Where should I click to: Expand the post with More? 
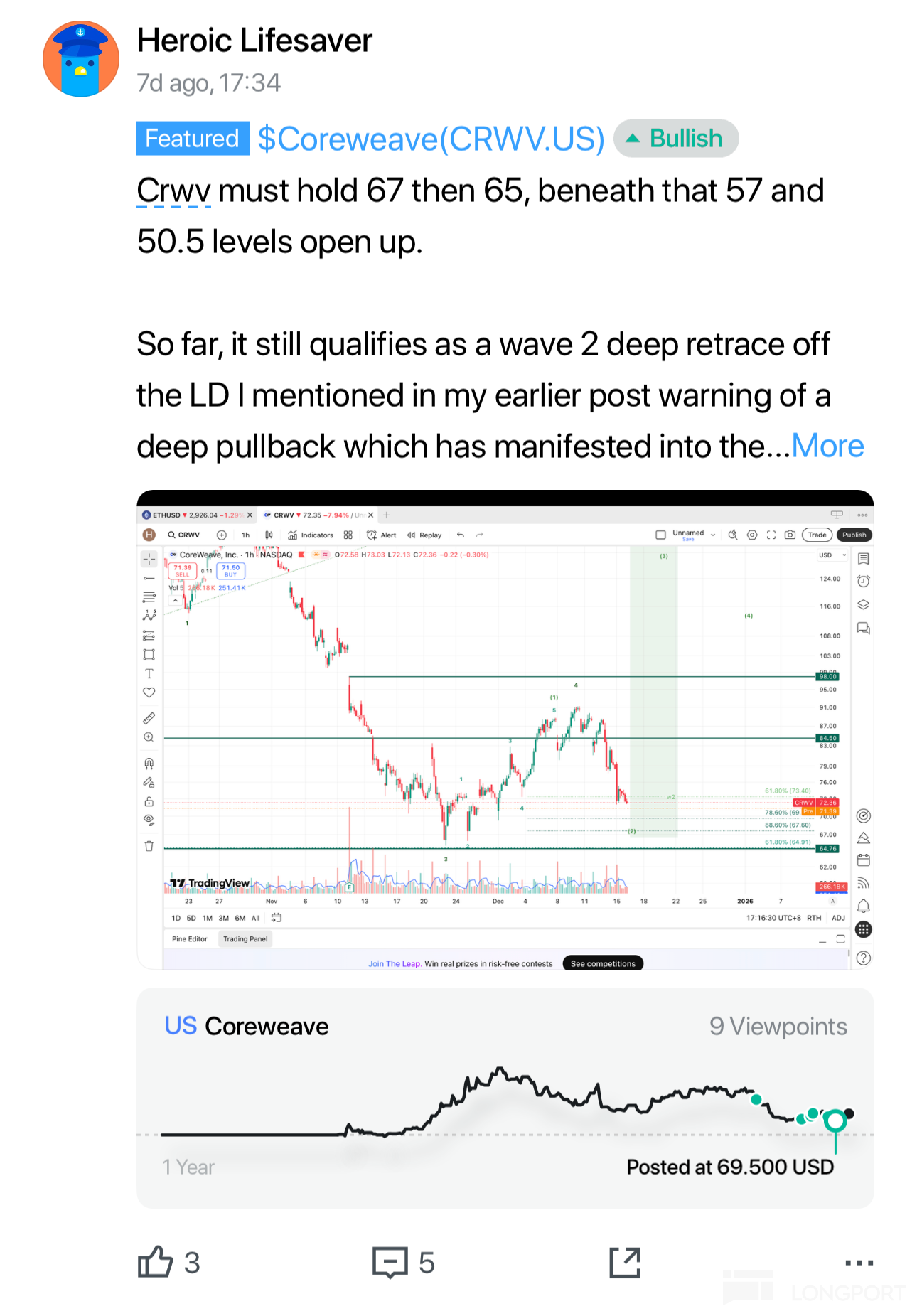(827, 446)
